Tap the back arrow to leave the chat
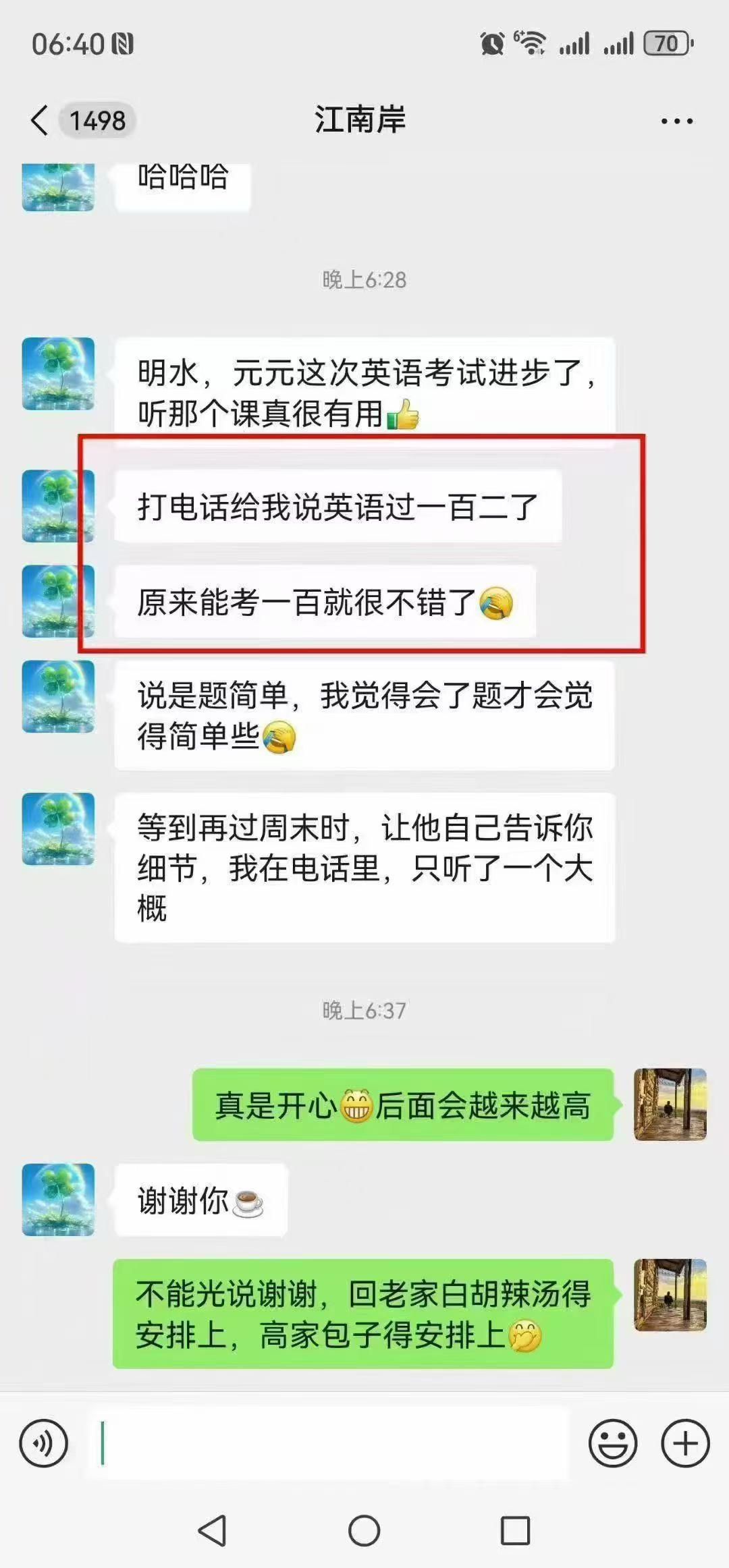The width and height of the screenshot is (729, 1568). coord(40,119)
